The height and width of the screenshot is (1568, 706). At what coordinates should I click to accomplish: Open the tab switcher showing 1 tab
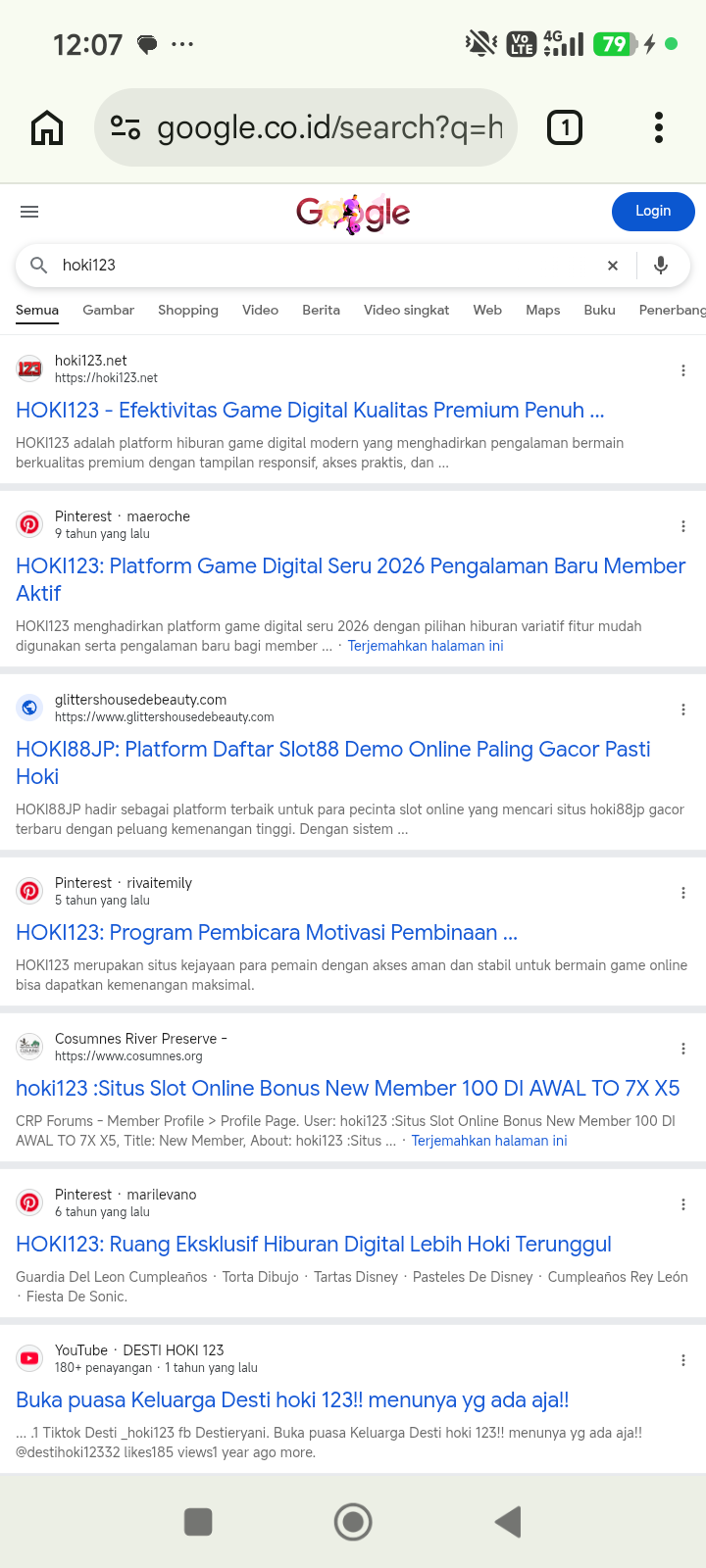[x=564, y=127]
